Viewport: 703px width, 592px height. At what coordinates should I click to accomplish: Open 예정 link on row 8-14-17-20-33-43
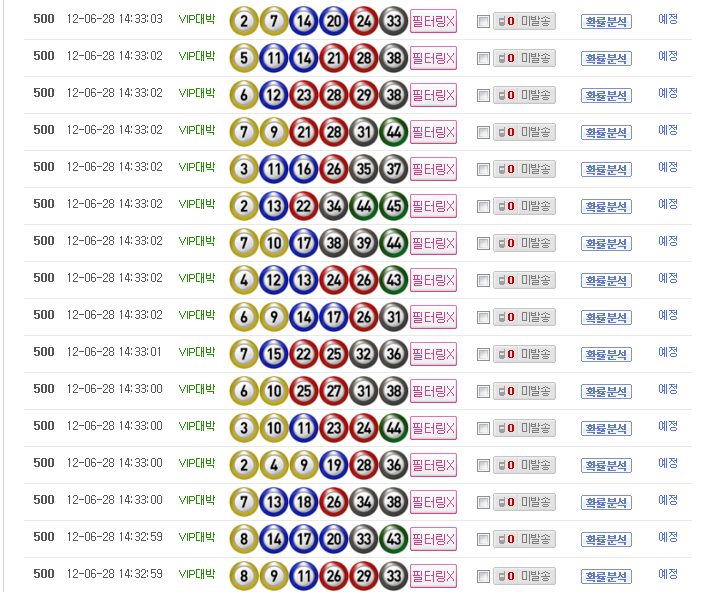[x=667, y=537]
